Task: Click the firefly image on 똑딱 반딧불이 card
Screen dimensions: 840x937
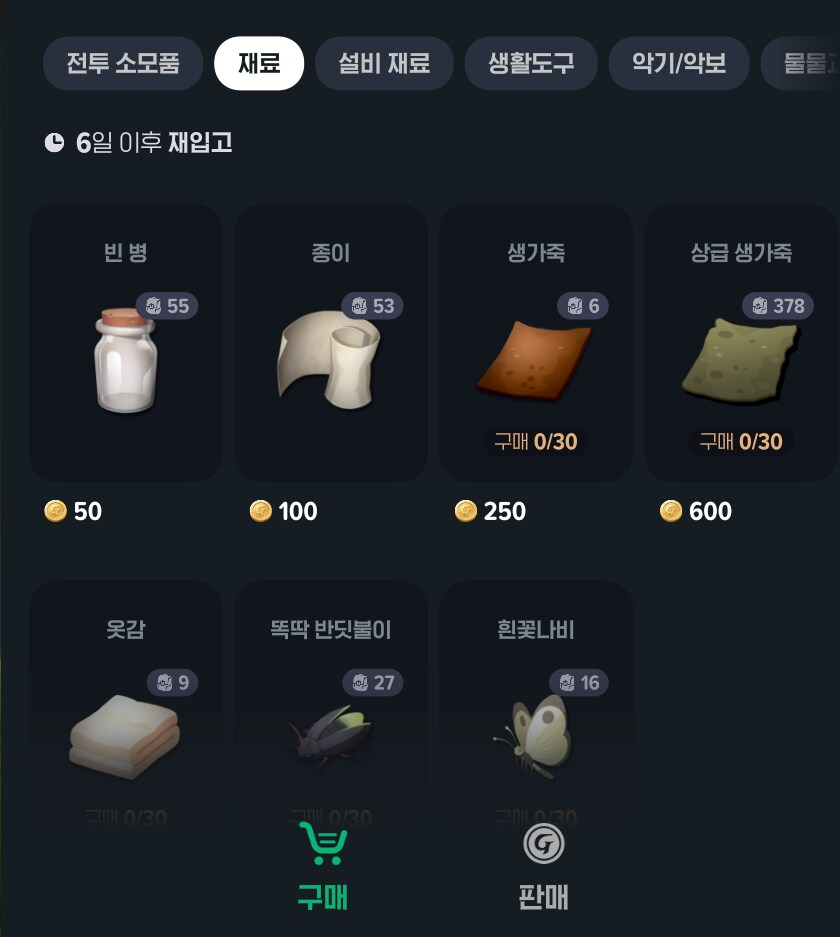Action: tap(330, 740)
